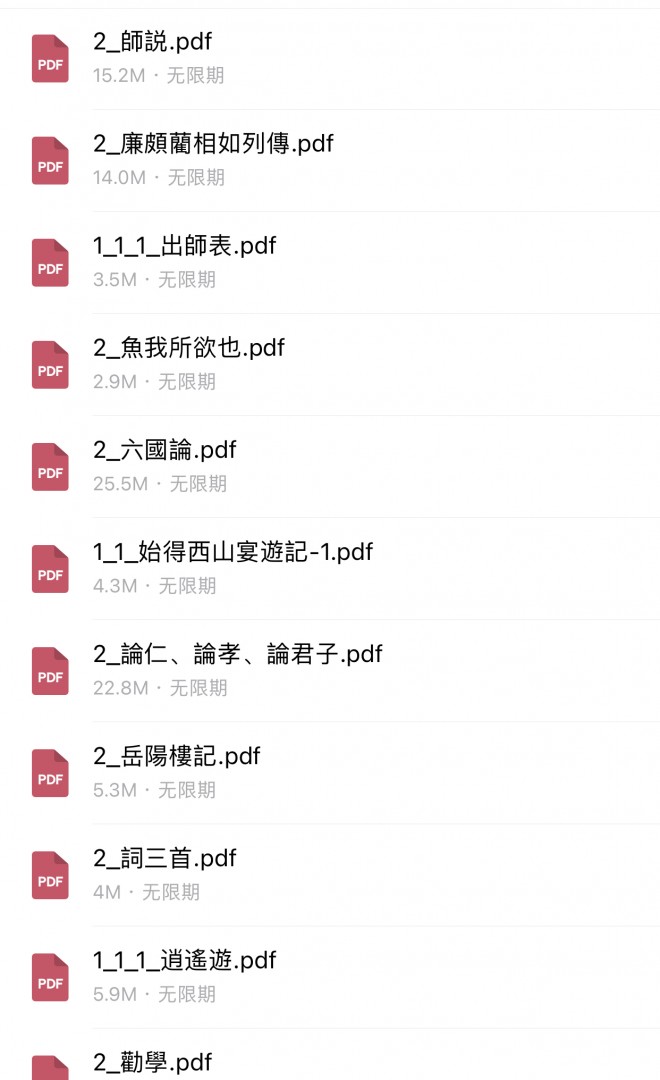The height and width of the screenshot is (1080, 660).
Task: Select the 1_1_1_出師表.pdf file
Action: [330, 262]
